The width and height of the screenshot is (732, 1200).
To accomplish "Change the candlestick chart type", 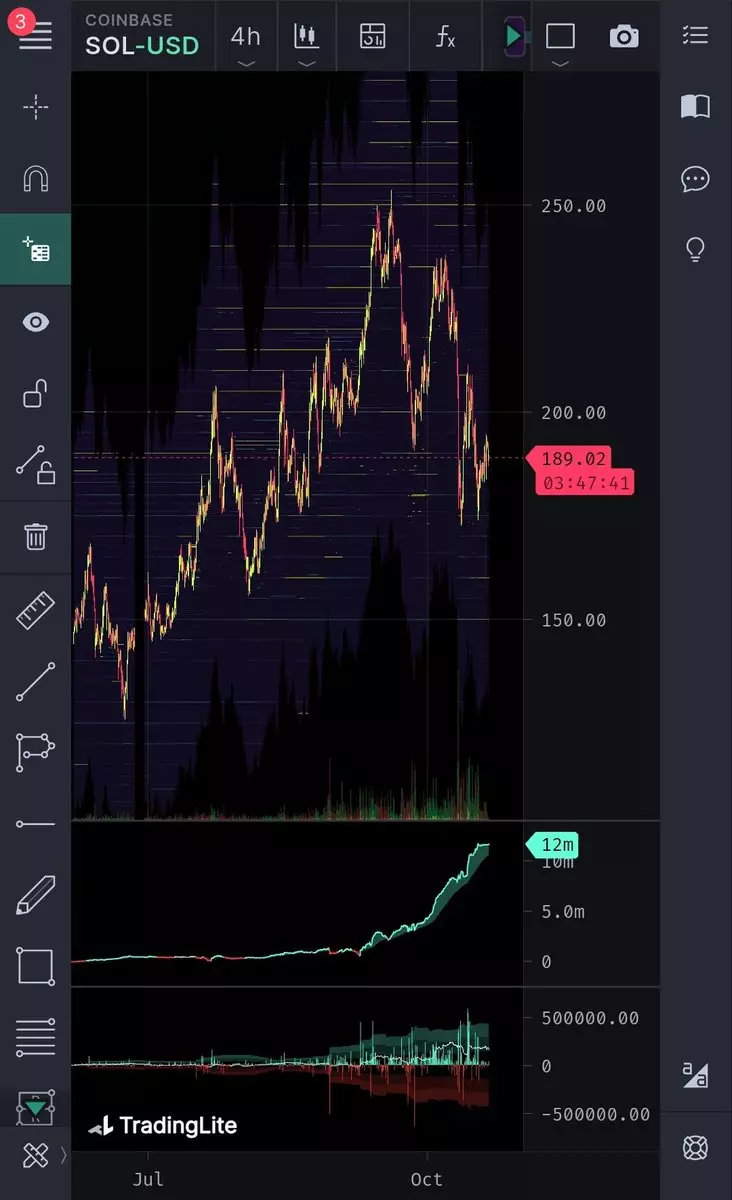I will pos(306,38).
